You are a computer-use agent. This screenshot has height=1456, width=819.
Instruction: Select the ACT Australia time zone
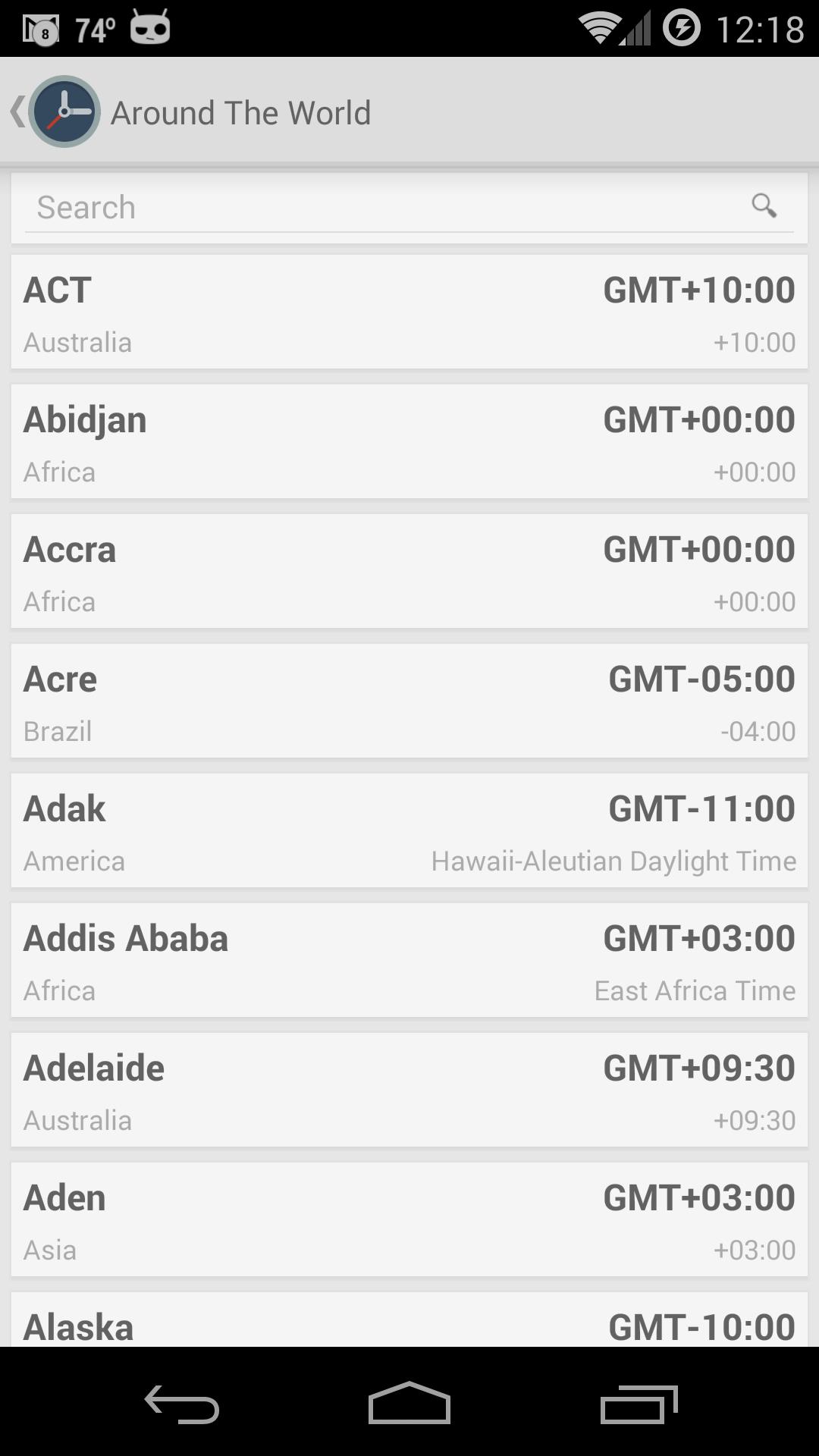(409, 312)
